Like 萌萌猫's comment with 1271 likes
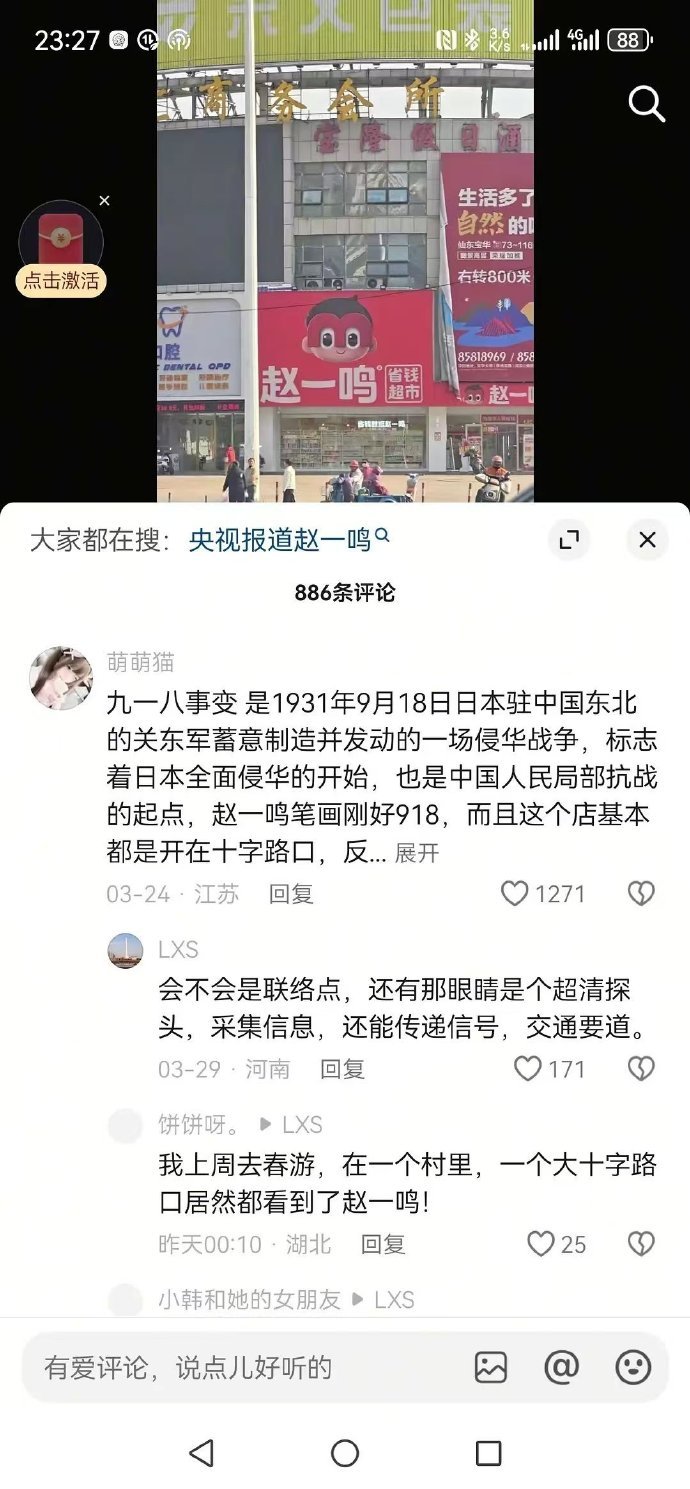Viewport: 690px width, 1489px height. [x=514, y=893]
